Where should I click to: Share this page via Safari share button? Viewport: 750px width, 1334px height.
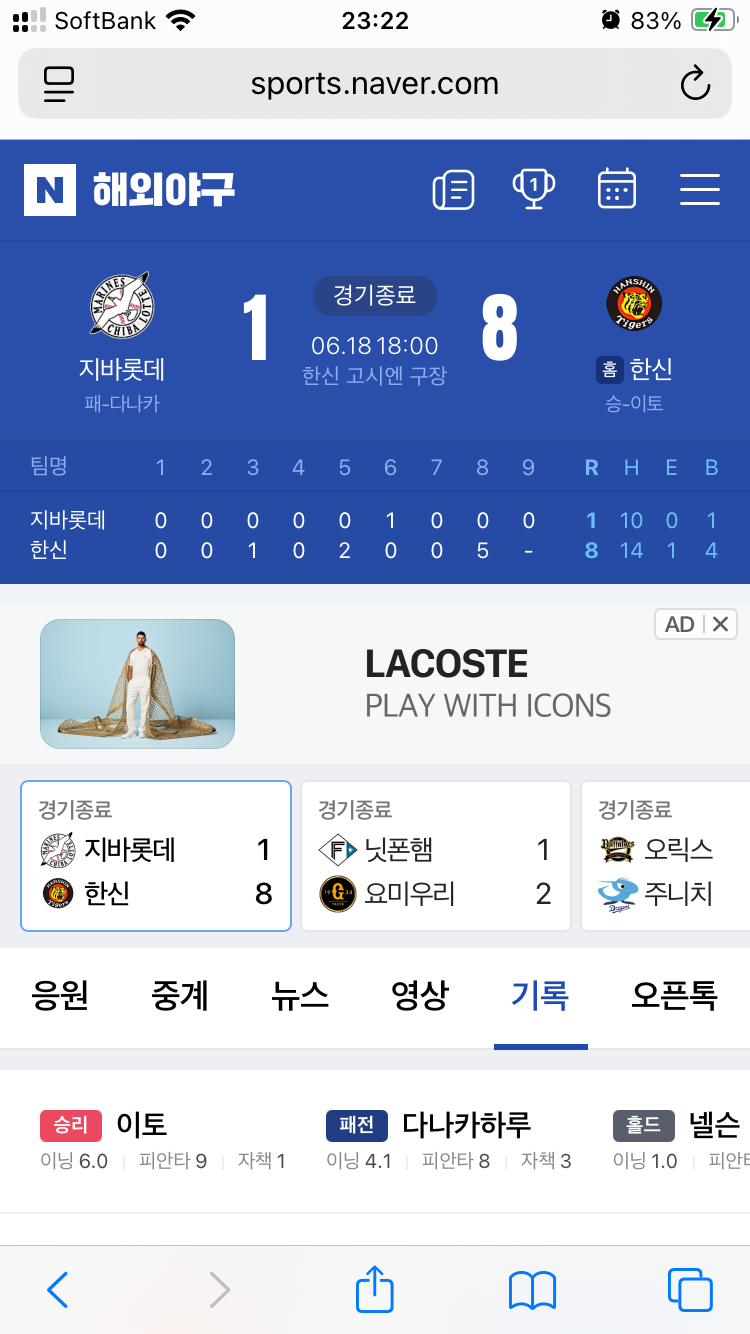point(375,1288)
